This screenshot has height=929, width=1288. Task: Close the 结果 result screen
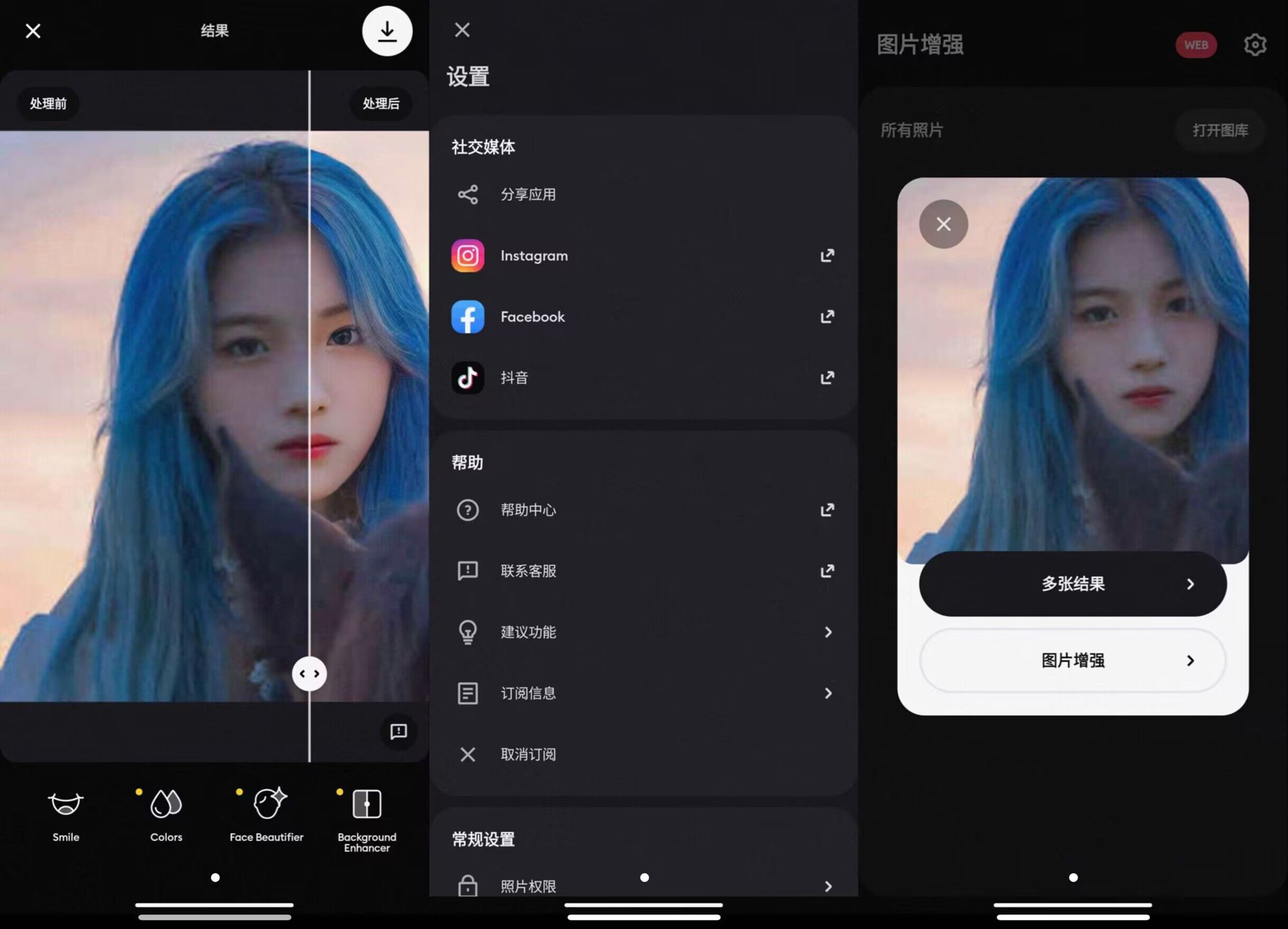pos(33,31)
